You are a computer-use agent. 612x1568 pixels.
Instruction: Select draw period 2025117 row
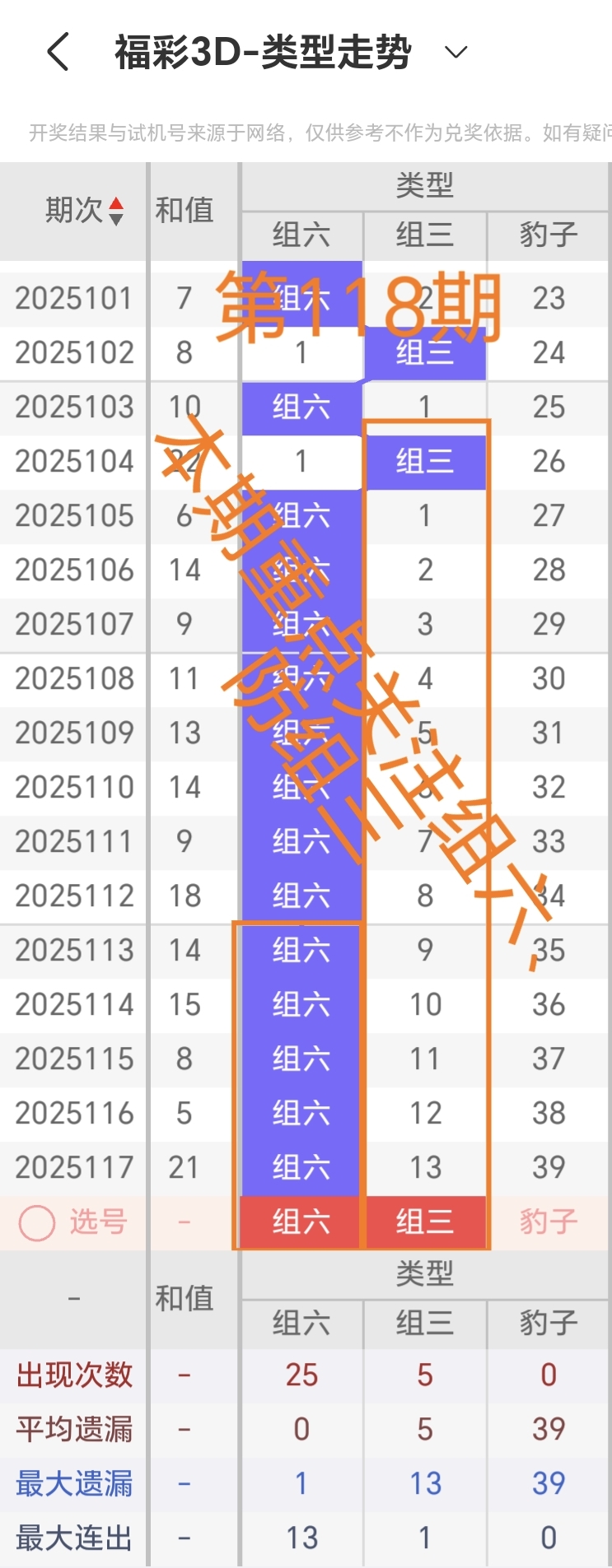[74, 1167]
